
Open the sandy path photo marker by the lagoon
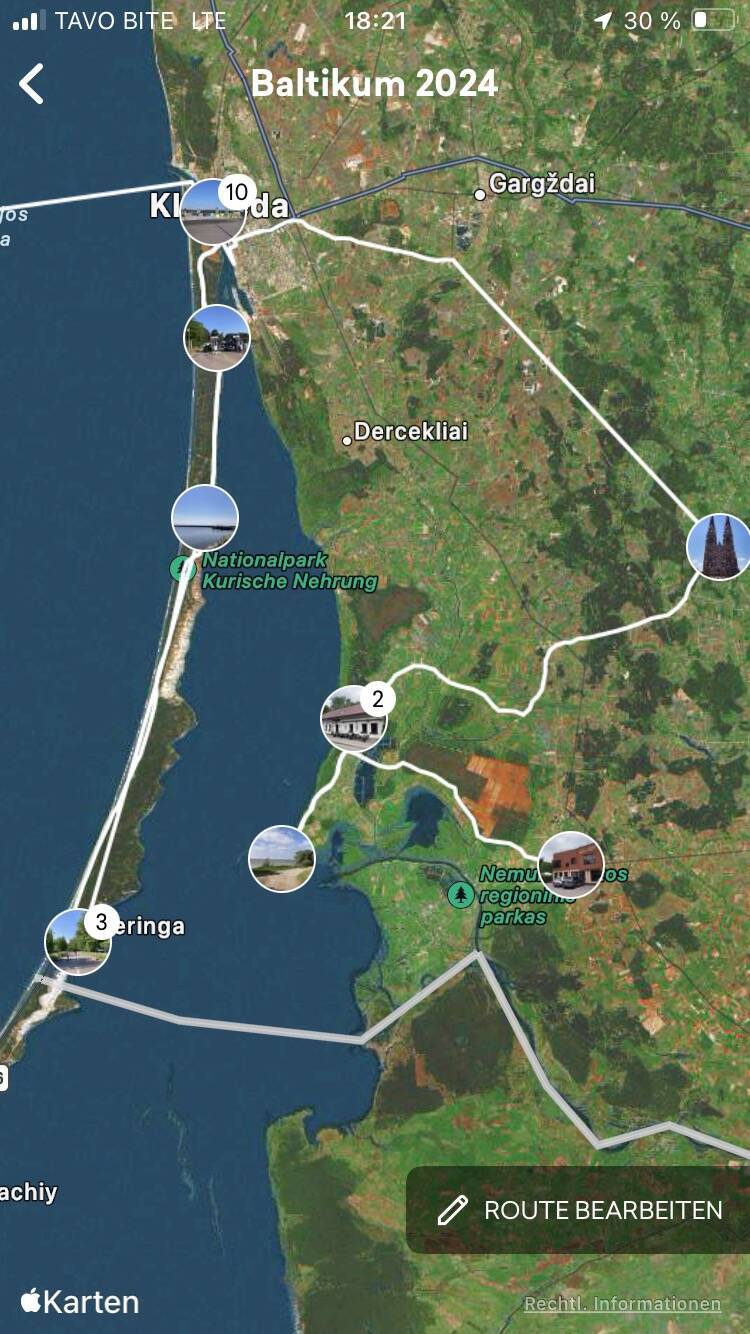(x=282, y=858)
